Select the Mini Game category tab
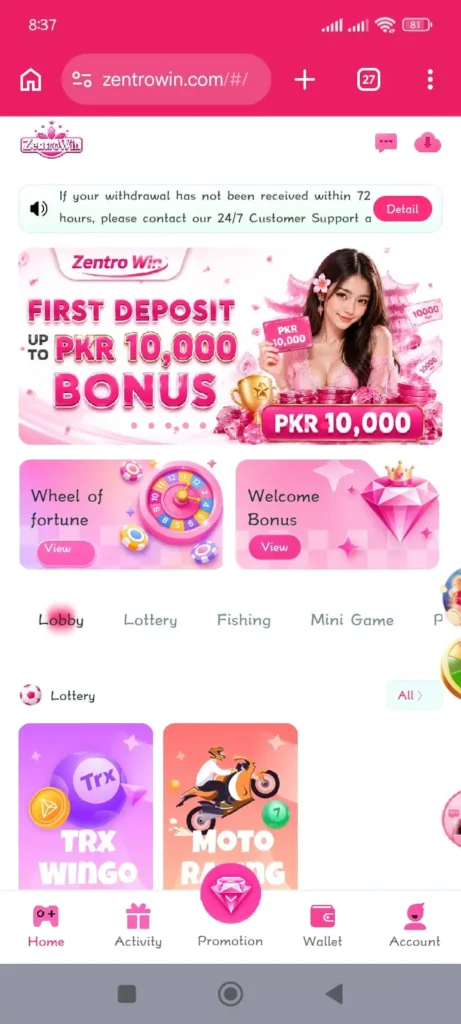This screenshot has width=461, height=1024. [352, 620]
